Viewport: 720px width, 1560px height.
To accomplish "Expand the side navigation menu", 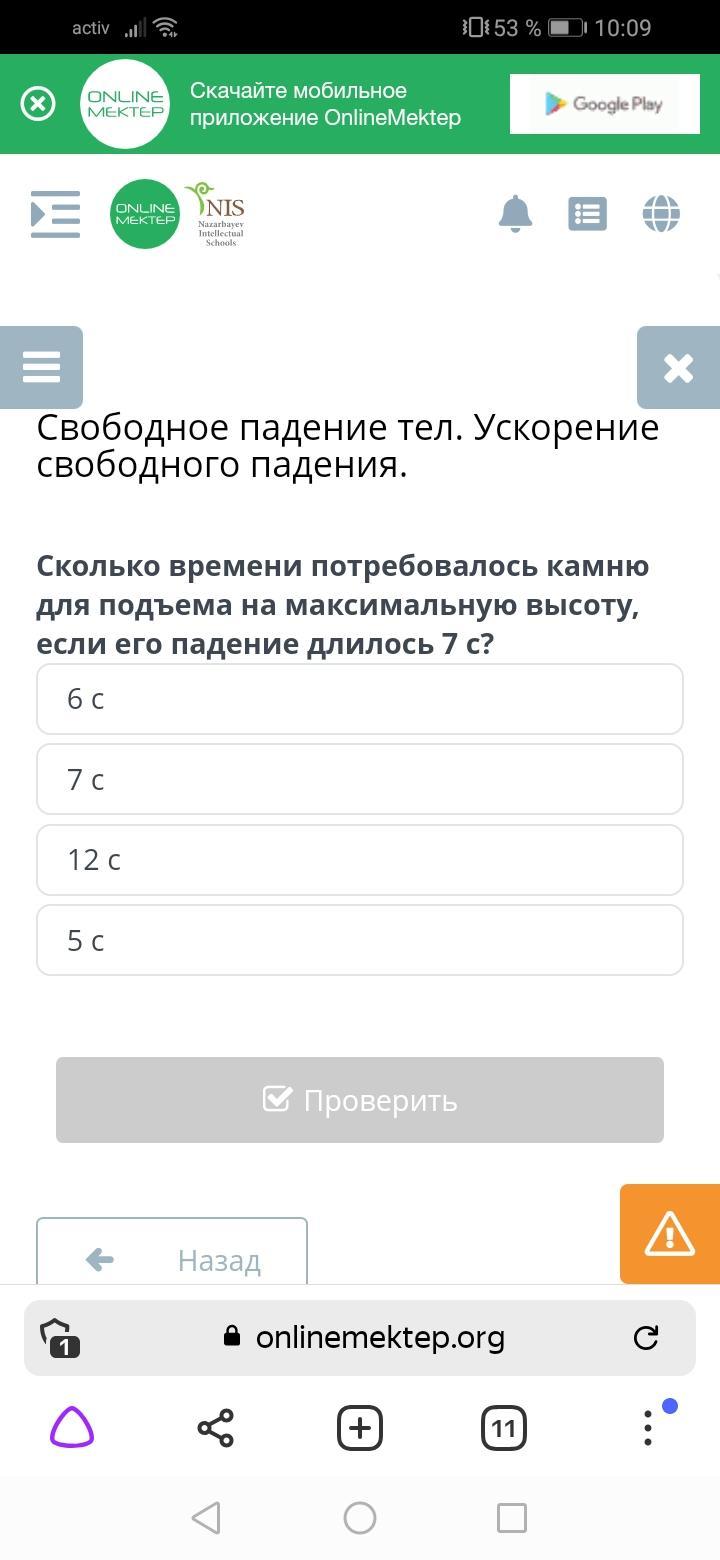I will click(55, 214).
